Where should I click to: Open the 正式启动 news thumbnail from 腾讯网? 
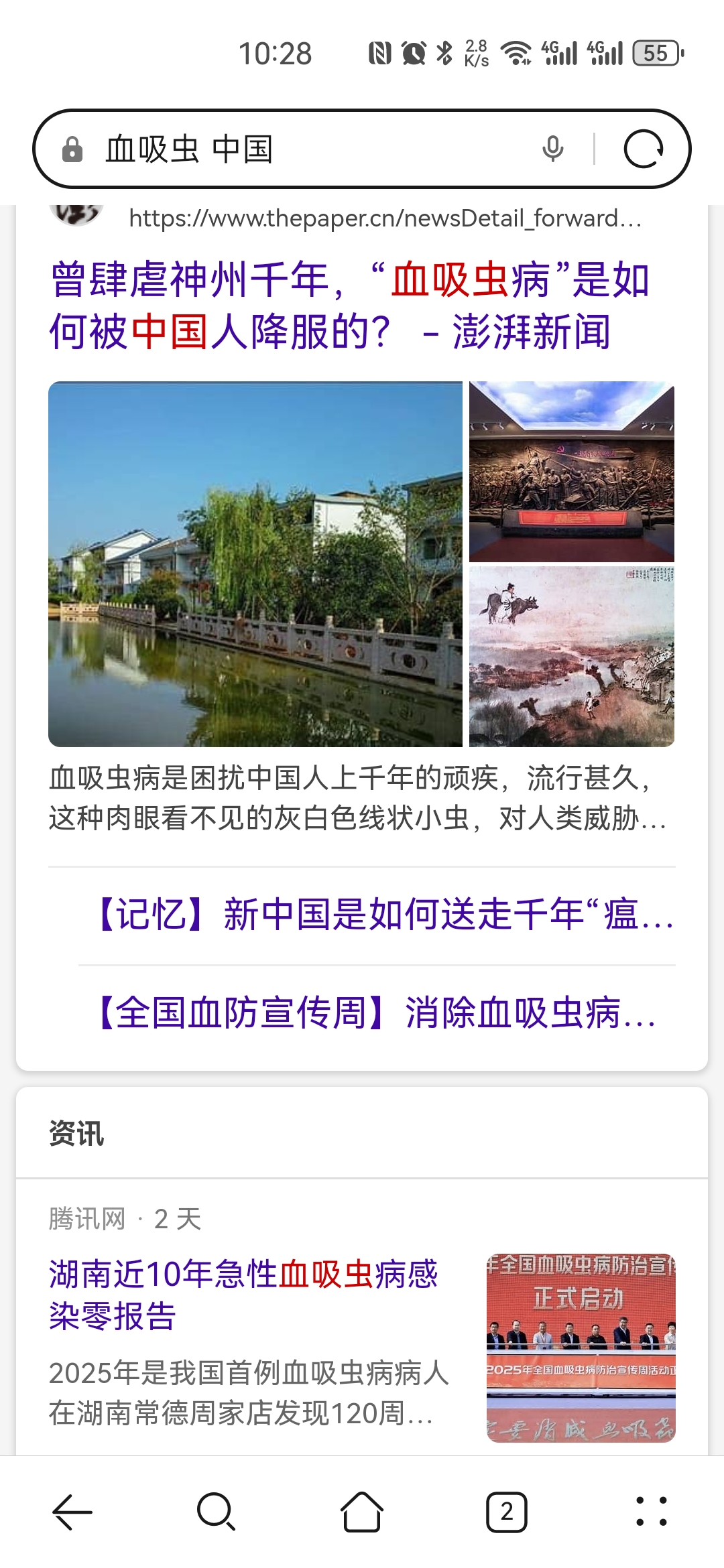coord(581,1348)
